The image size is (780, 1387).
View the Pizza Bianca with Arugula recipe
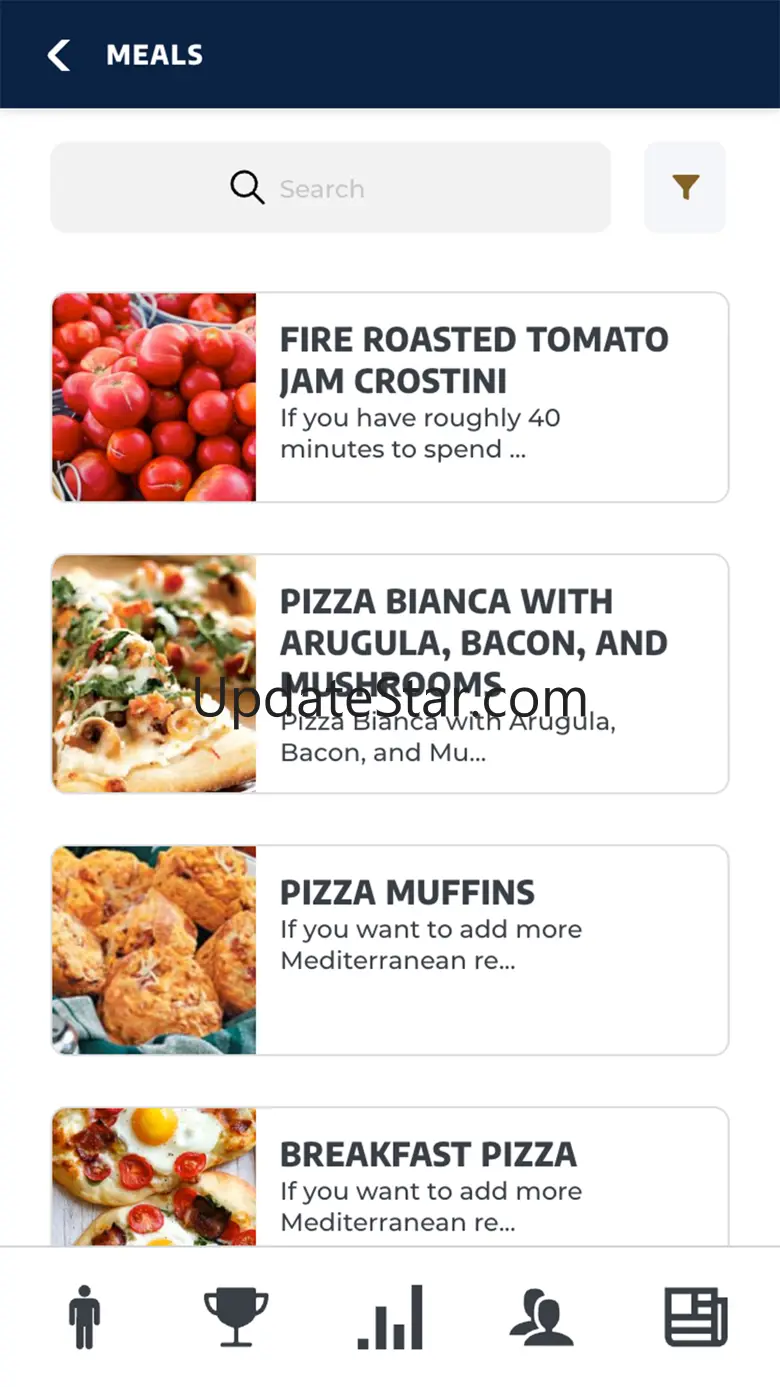(390, 673)
